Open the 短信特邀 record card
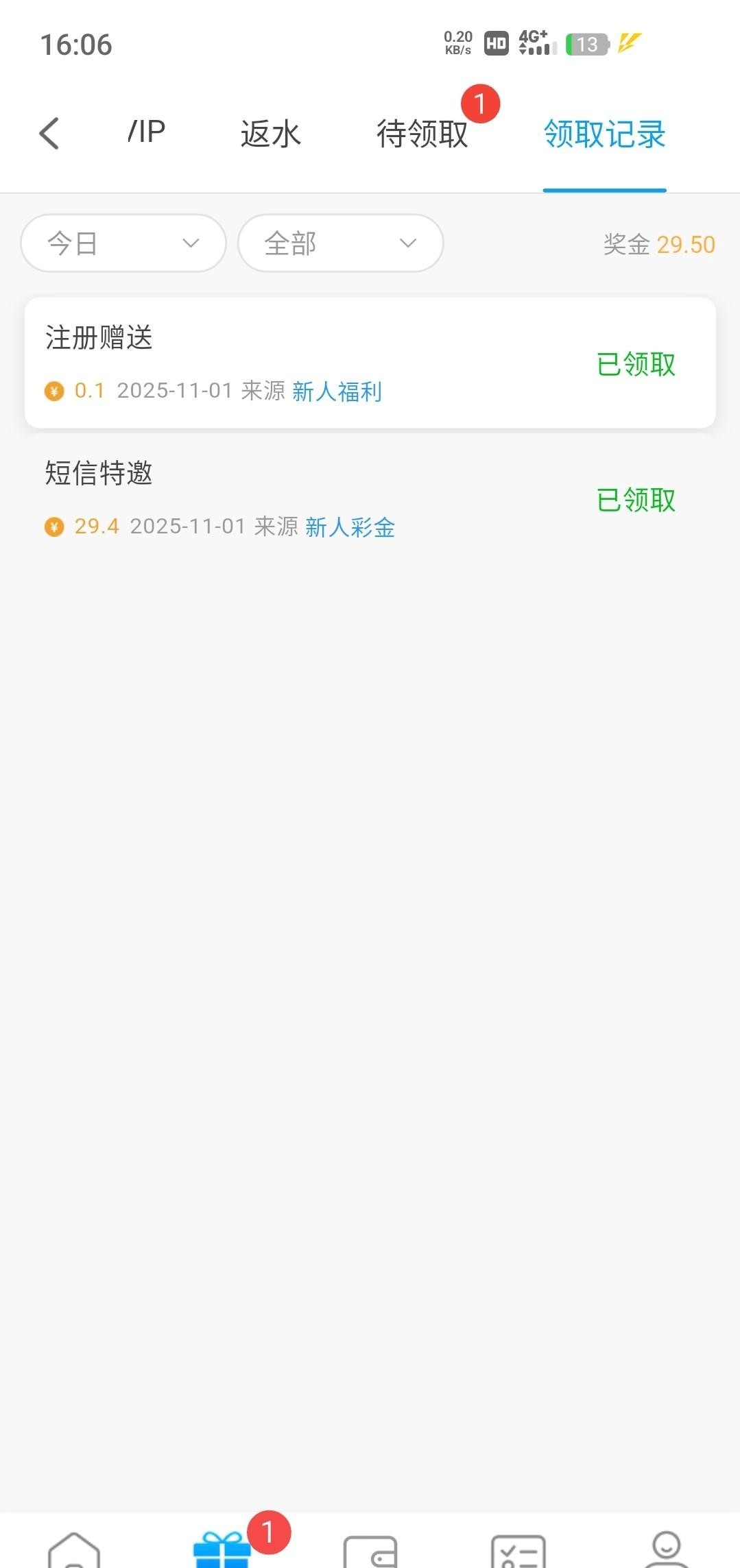This screenshot has width=740, height=1568. 370,498
